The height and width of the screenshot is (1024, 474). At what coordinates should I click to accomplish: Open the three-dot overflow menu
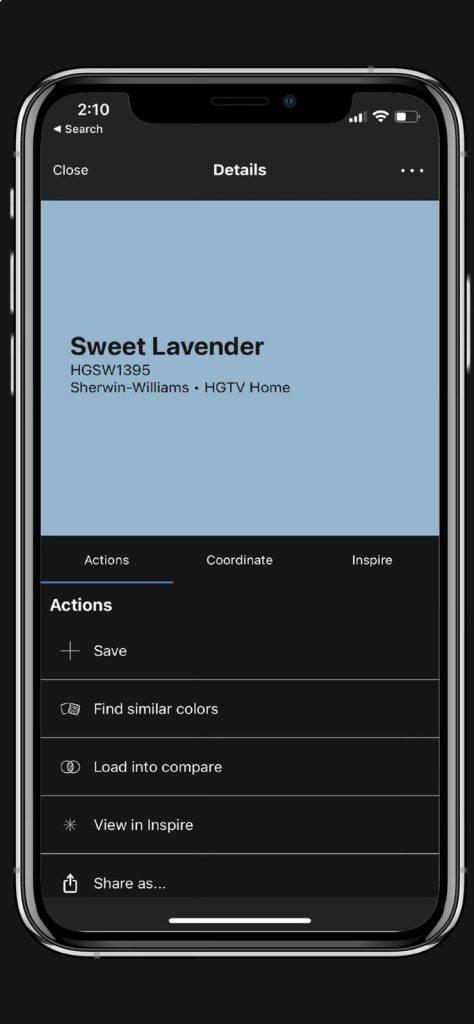pyautogui.click(x=412, y=170)
